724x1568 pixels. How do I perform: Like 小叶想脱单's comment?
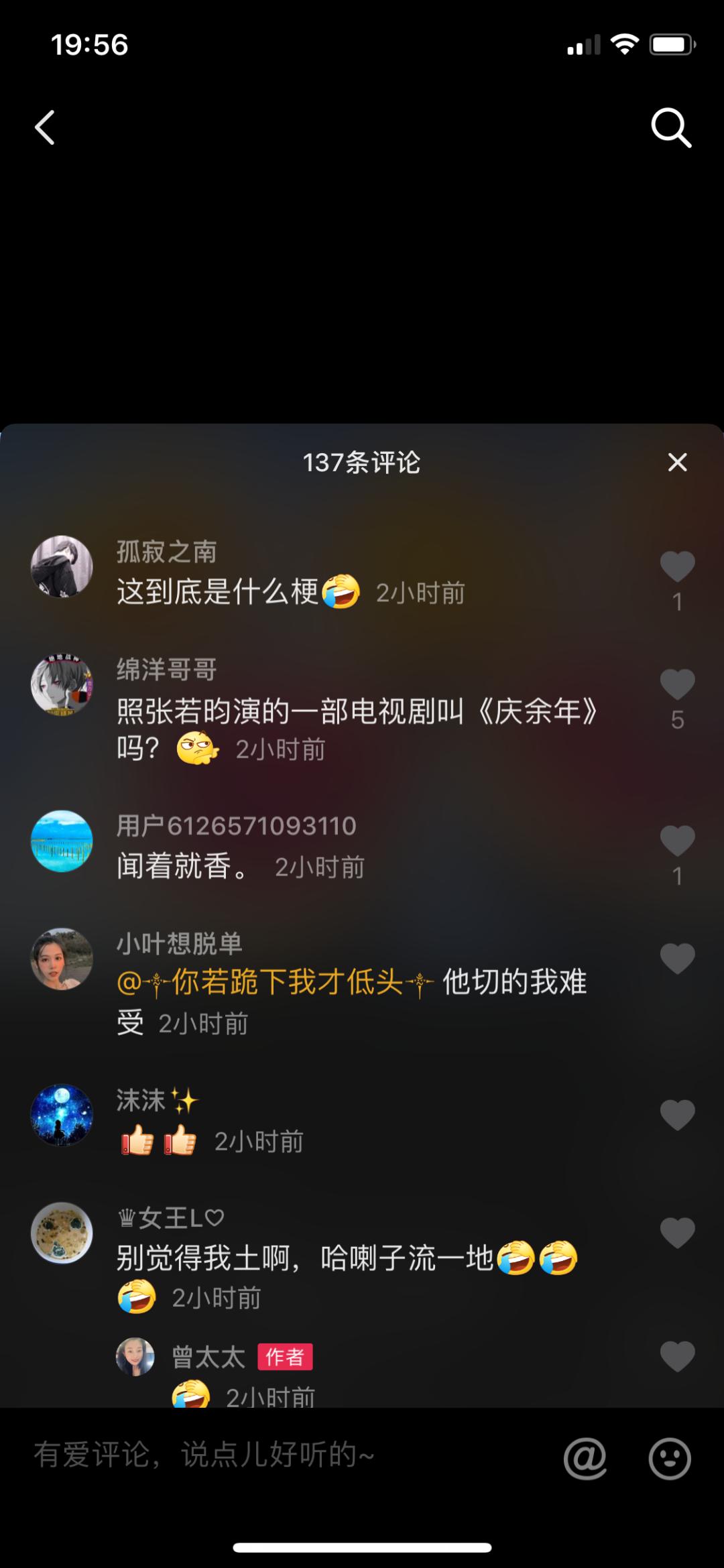tap(677, 958)
